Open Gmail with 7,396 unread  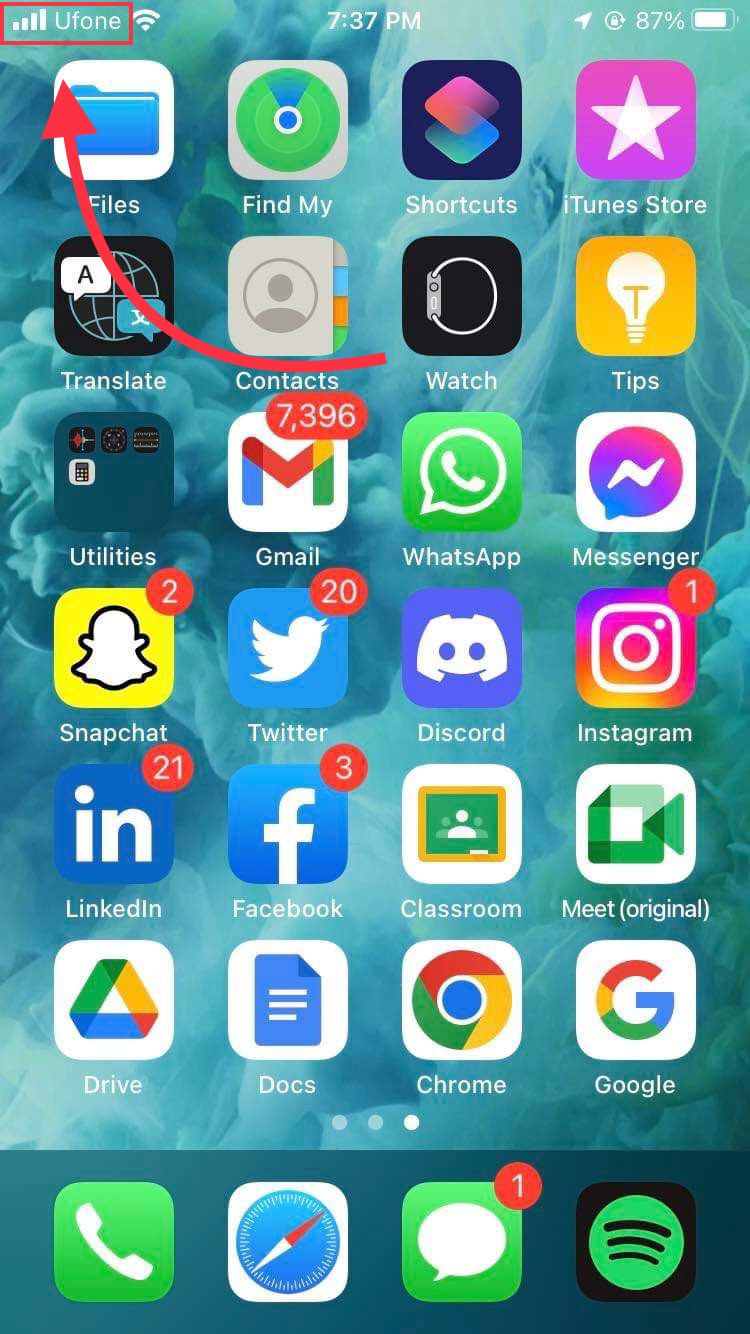click(x=288, y=472)
